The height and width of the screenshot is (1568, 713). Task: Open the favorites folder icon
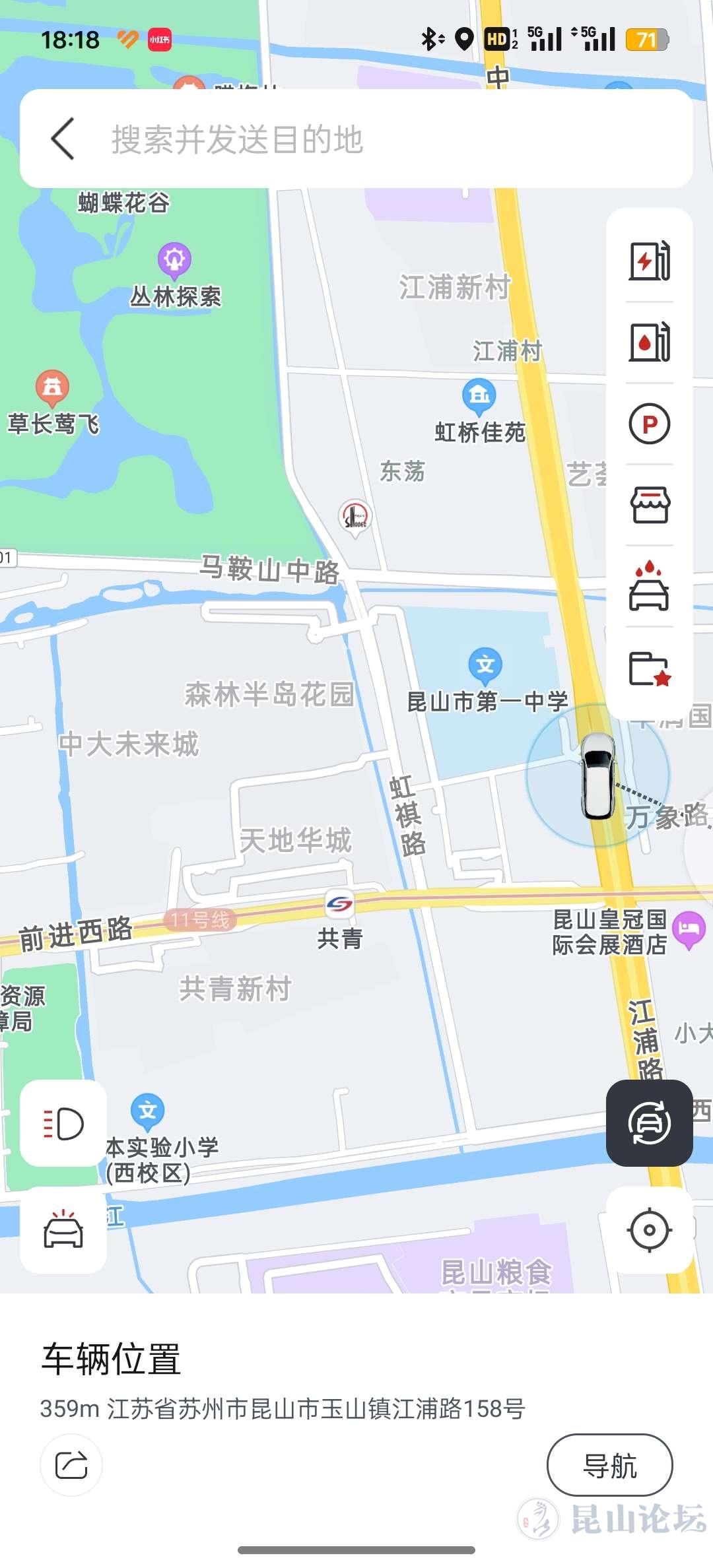coord(649,669)
